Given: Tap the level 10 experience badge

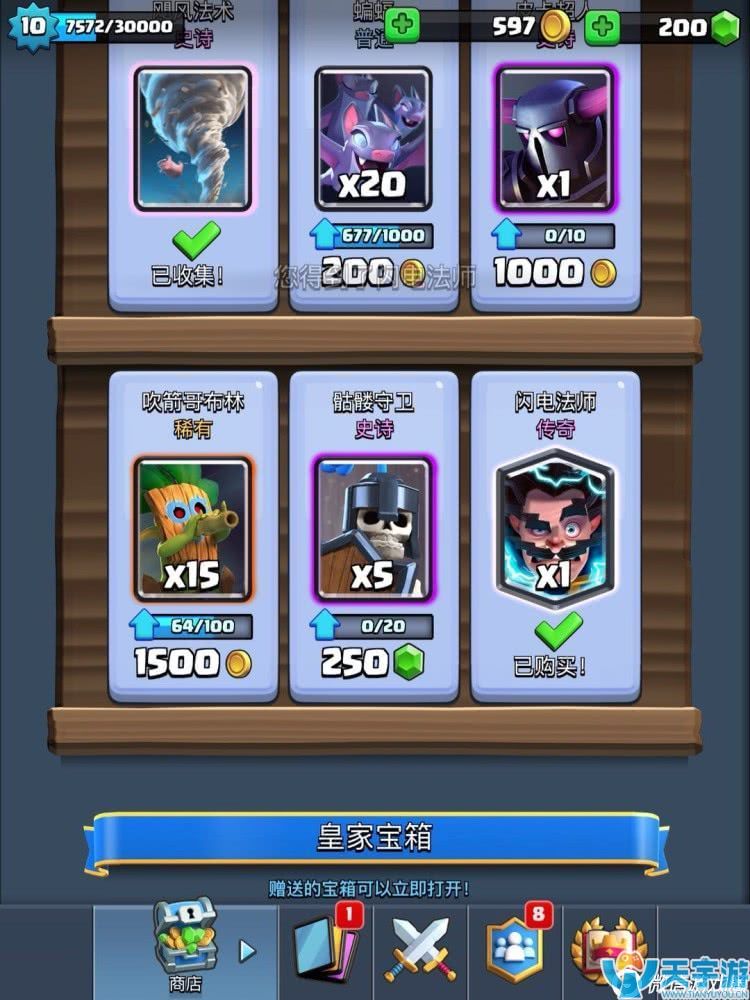Looking at the screenshot, I should point(32,26).
